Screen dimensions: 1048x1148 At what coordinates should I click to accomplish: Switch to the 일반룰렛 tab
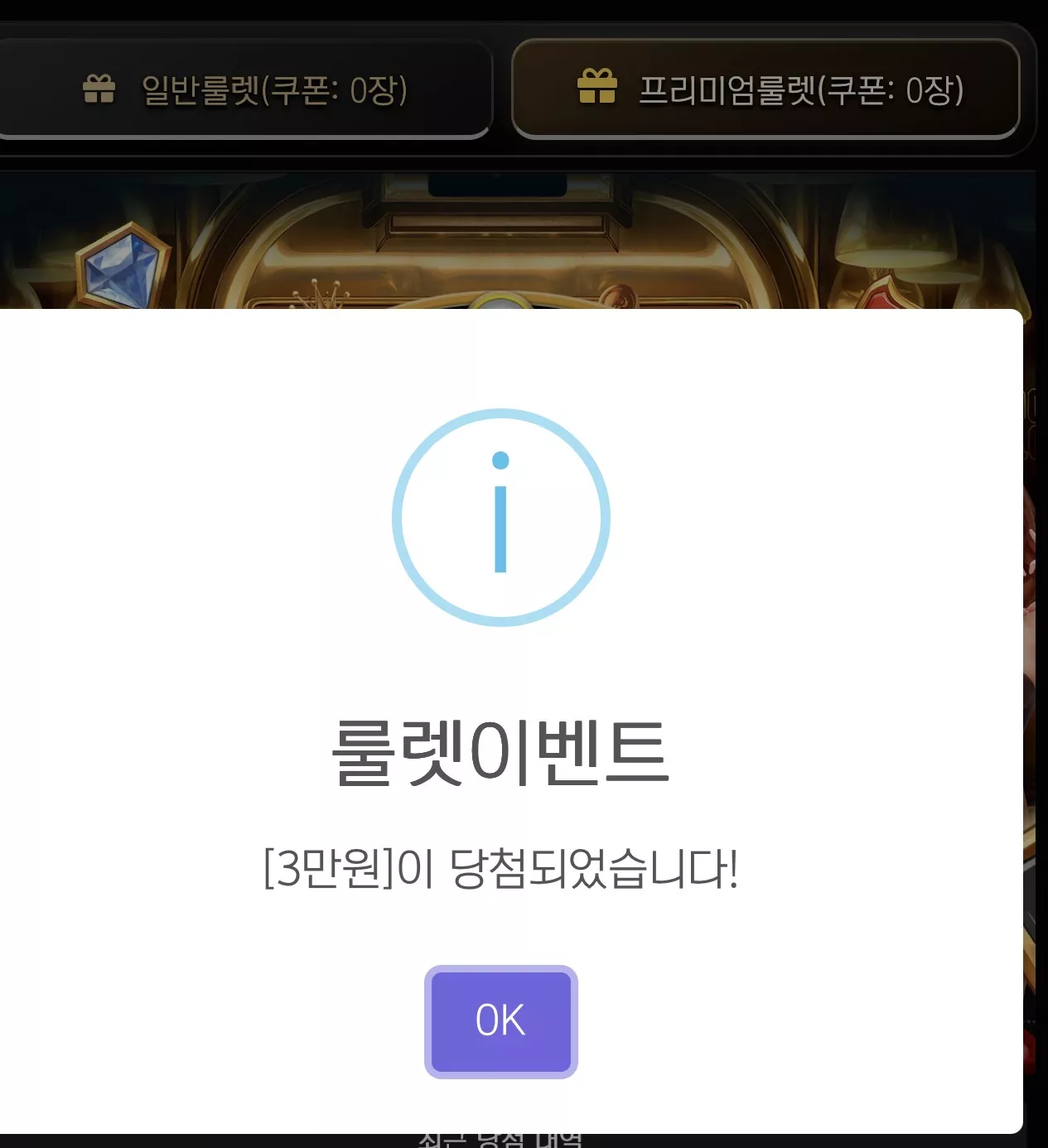[244, 89]
